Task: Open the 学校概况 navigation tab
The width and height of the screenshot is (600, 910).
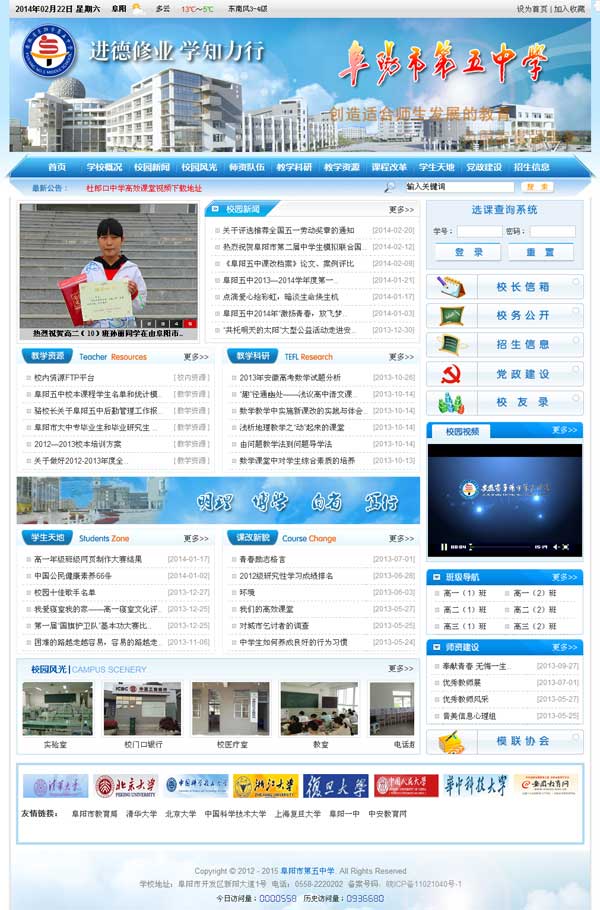Action: (x=104, y=167)
